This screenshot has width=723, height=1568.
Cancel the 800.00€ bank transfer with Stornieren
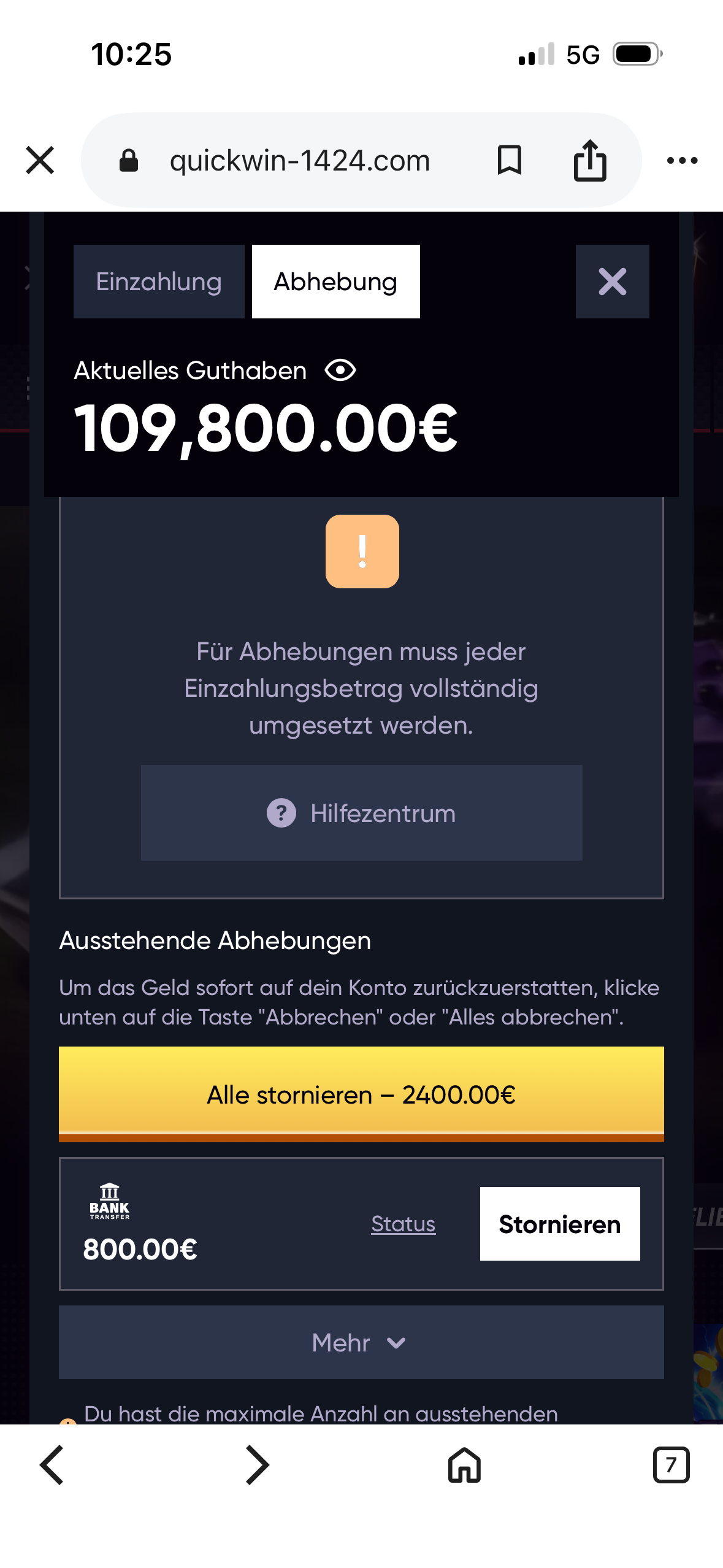[559, 1224]
